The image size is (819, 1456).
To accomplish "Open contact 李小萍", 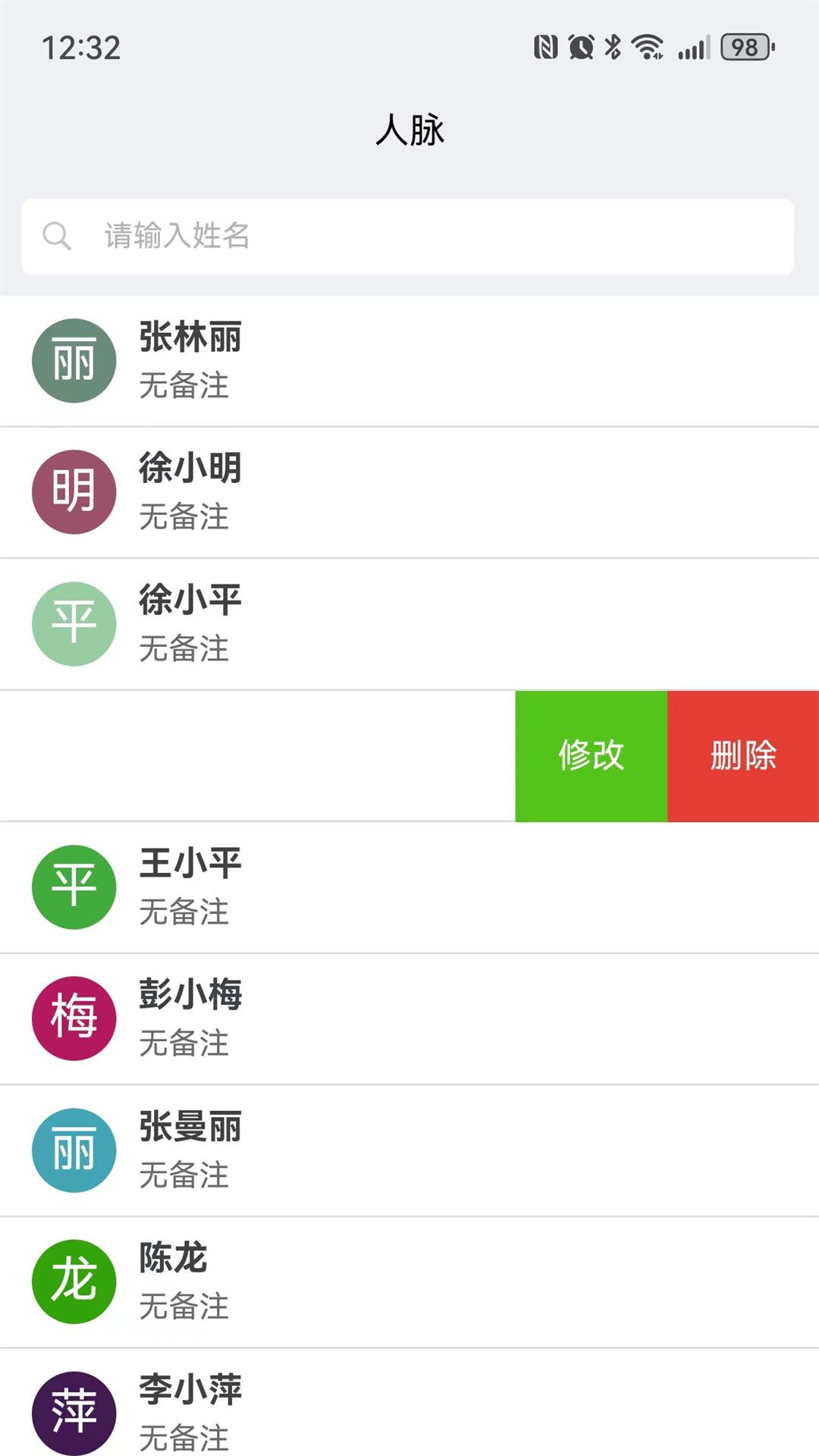I will click(x=409, y=1403).
